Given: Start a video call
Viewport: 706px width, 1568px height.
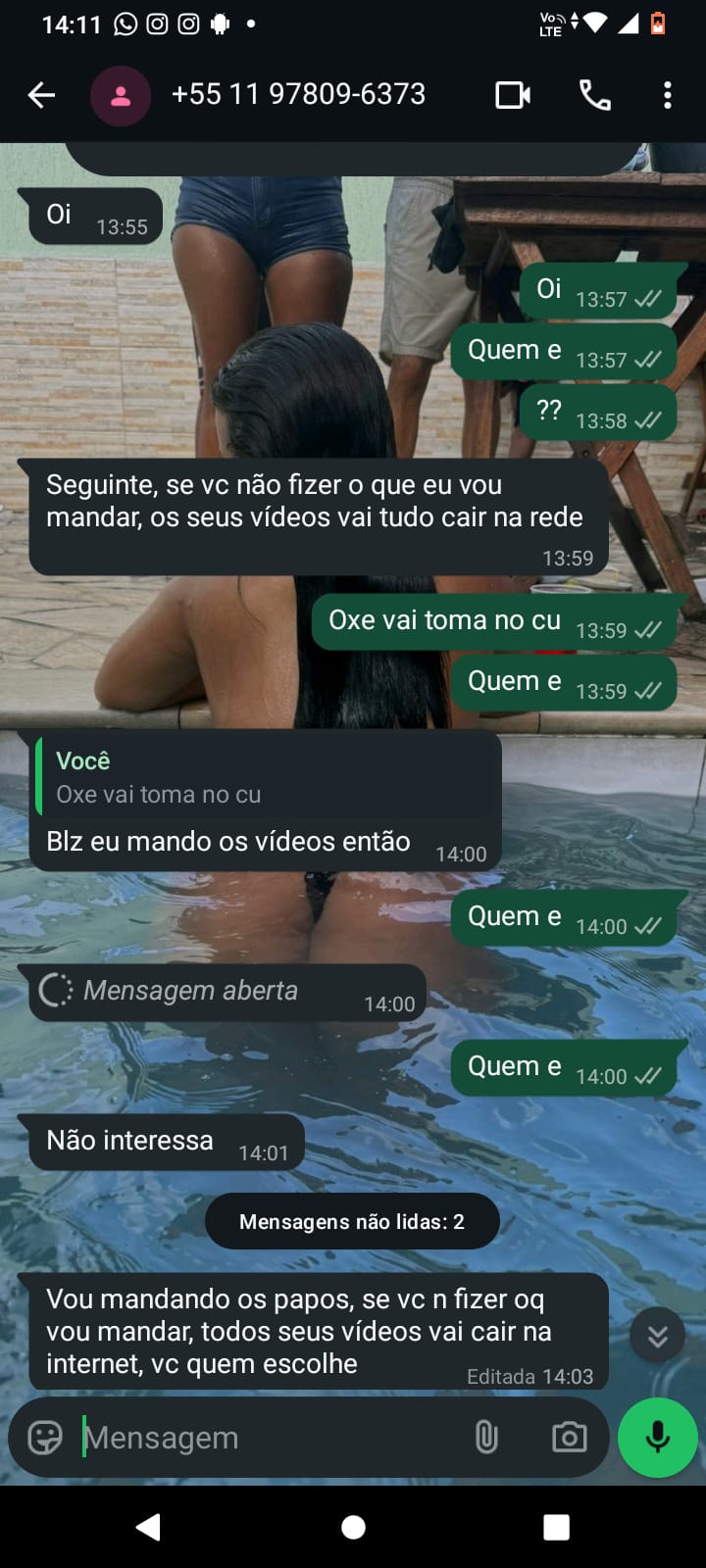Looking at the screenshot, I should pos(513,95).
